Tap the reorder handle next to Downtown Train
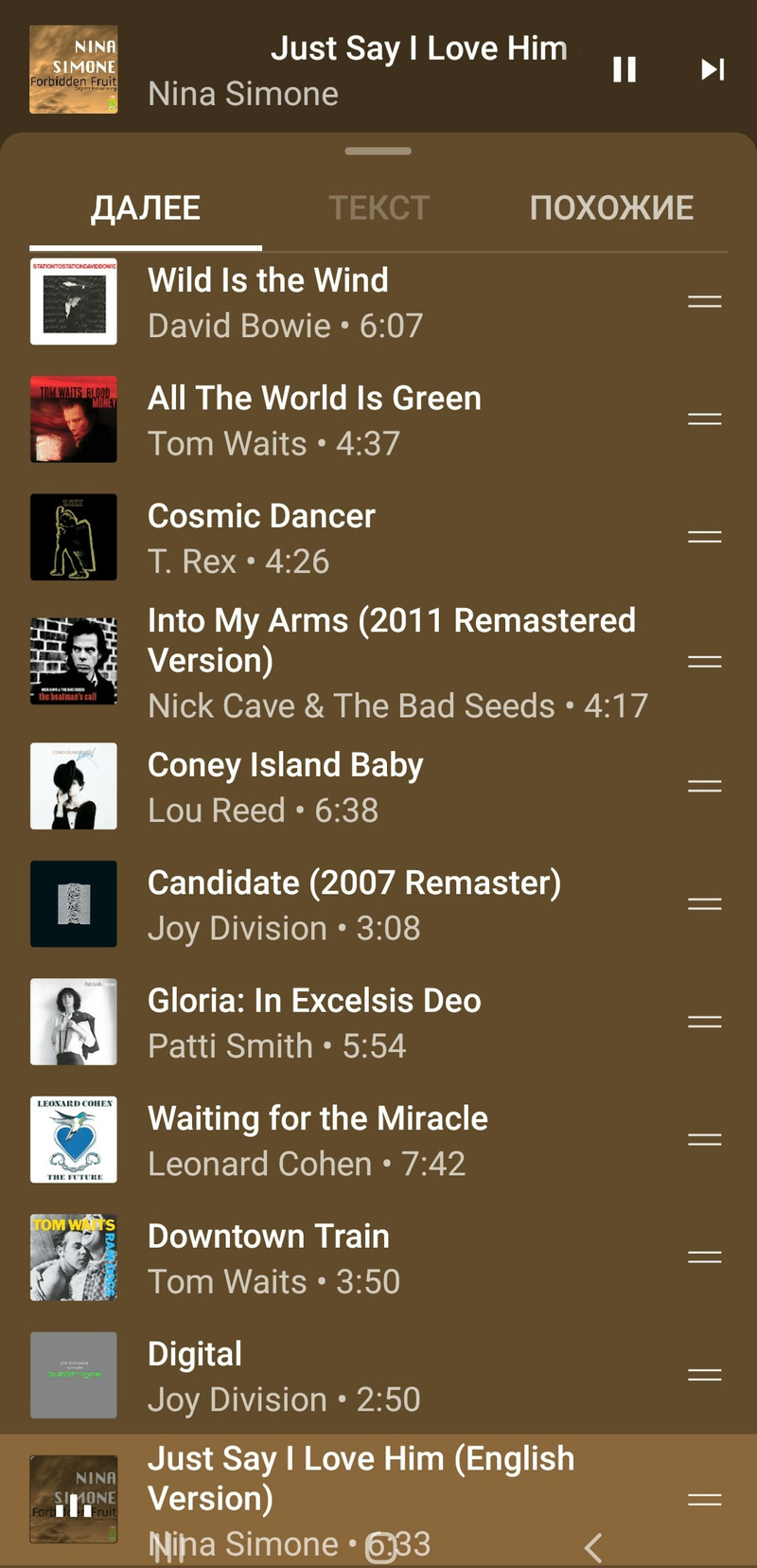The height and width of the screenshot is (1568, 757). coord(704,1257)
